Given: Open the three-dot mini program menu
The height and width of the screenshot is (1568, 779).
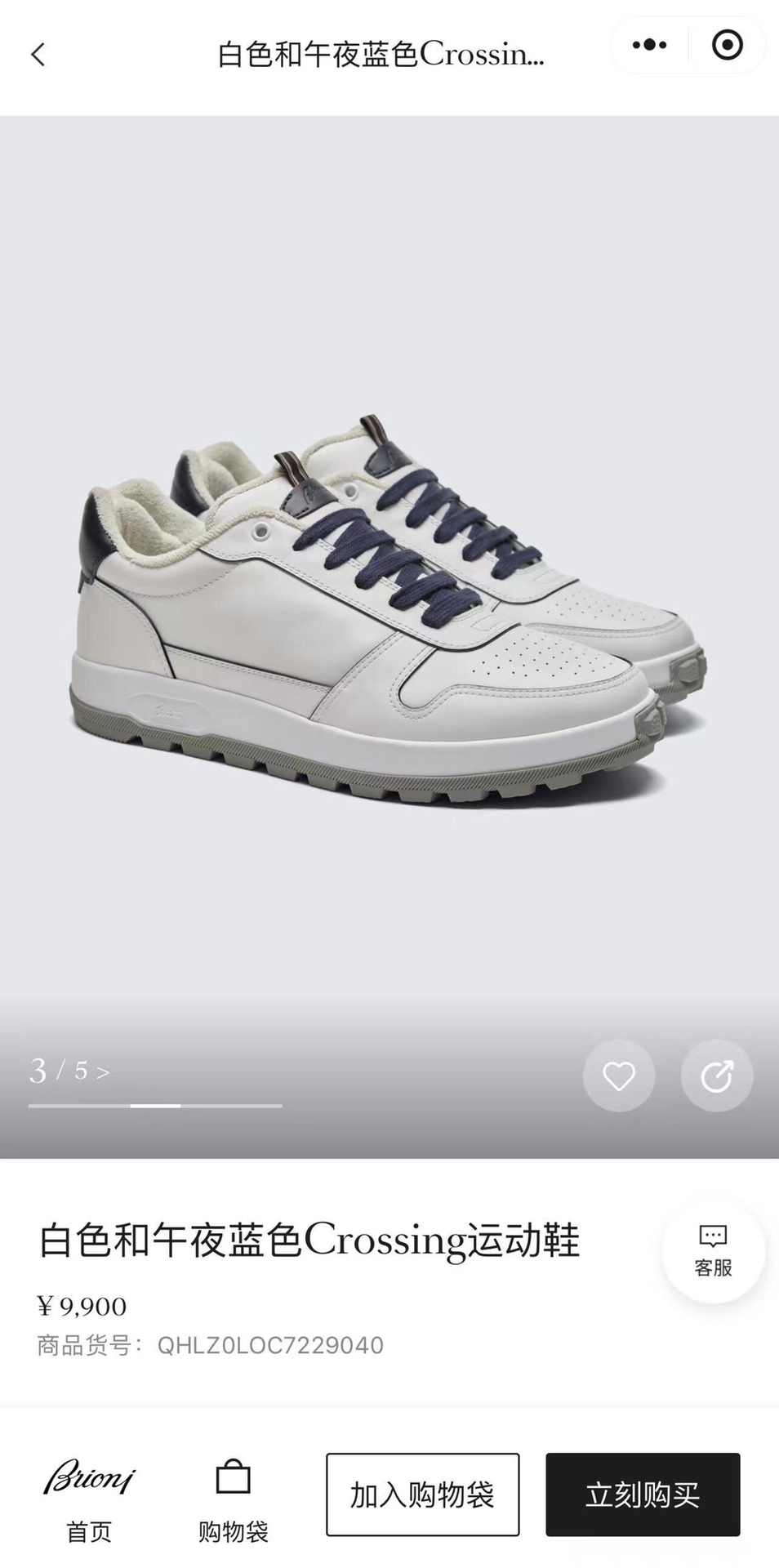Looking at the screenshot, I should coord(649,45).
